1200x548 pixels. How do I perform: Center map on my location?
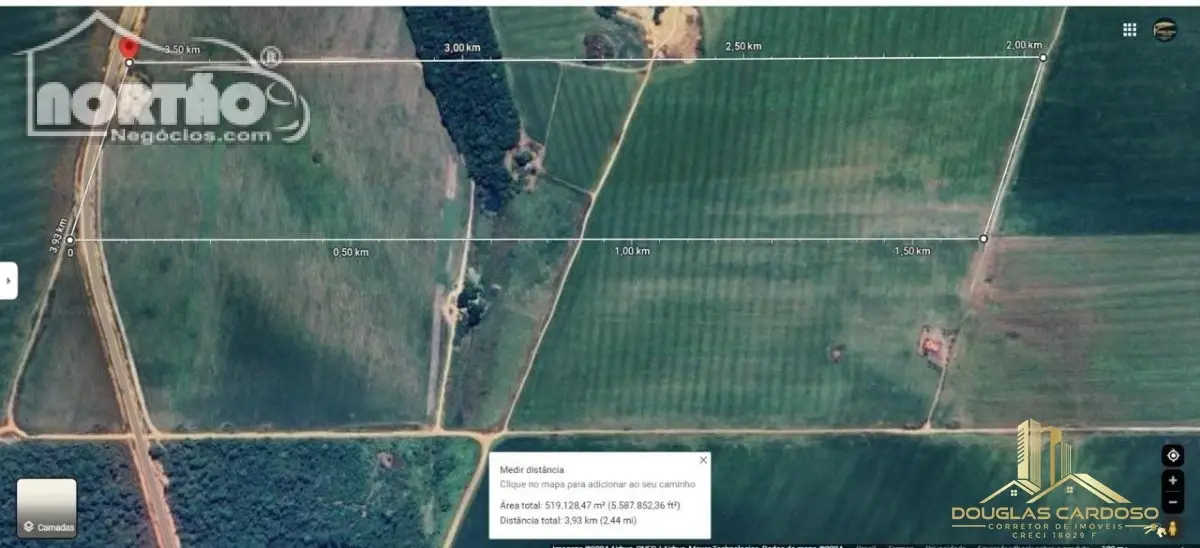tap(1172, 455)
